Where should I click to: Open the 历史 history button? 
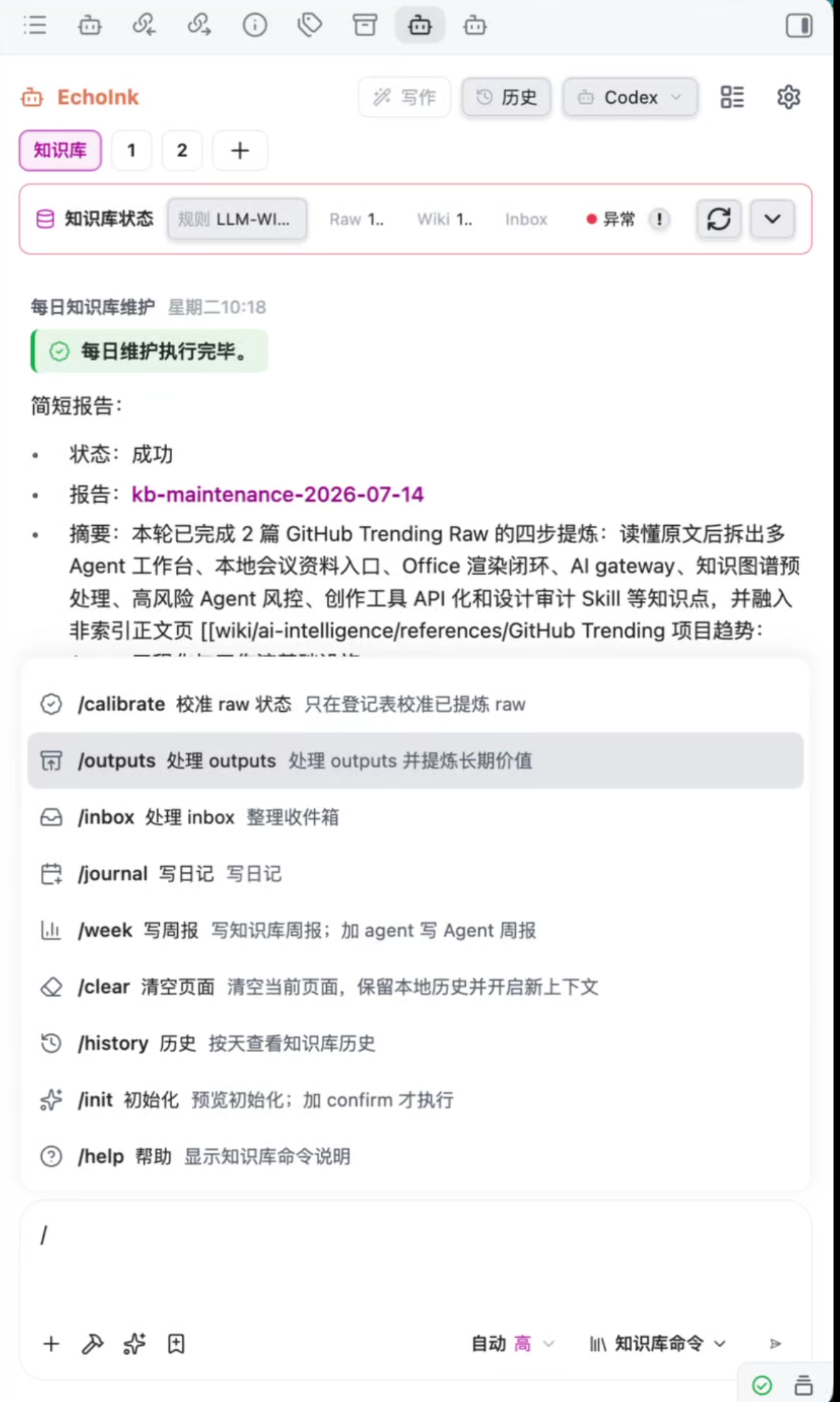(x=506, y=97)
